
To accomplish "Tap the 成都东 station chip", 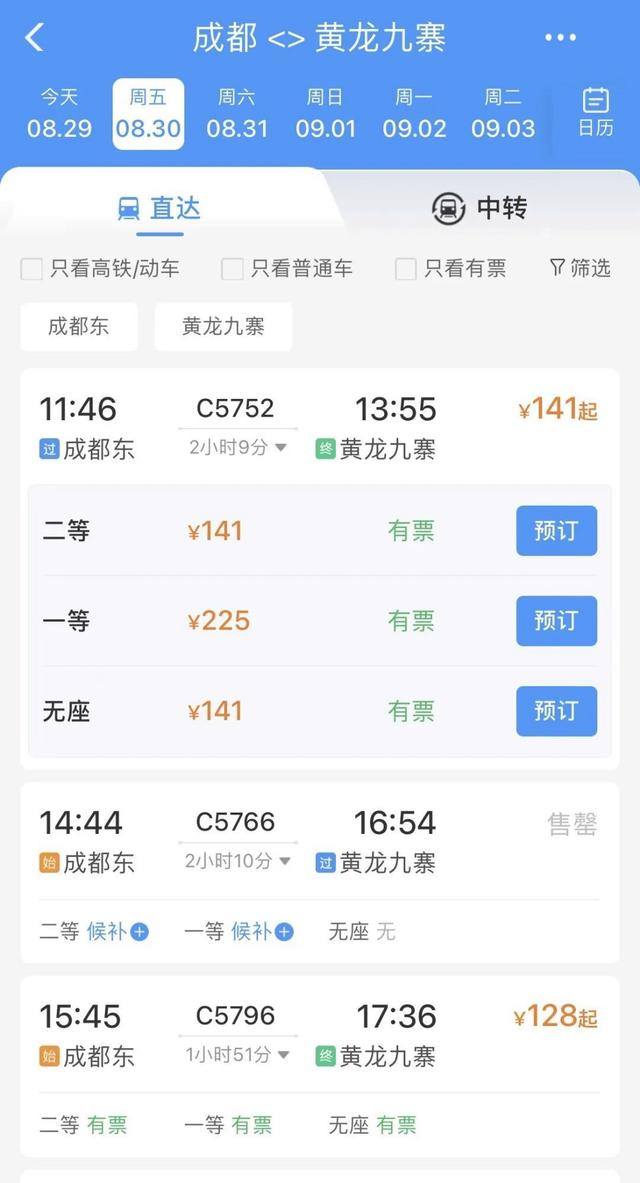I will [79, 327].
